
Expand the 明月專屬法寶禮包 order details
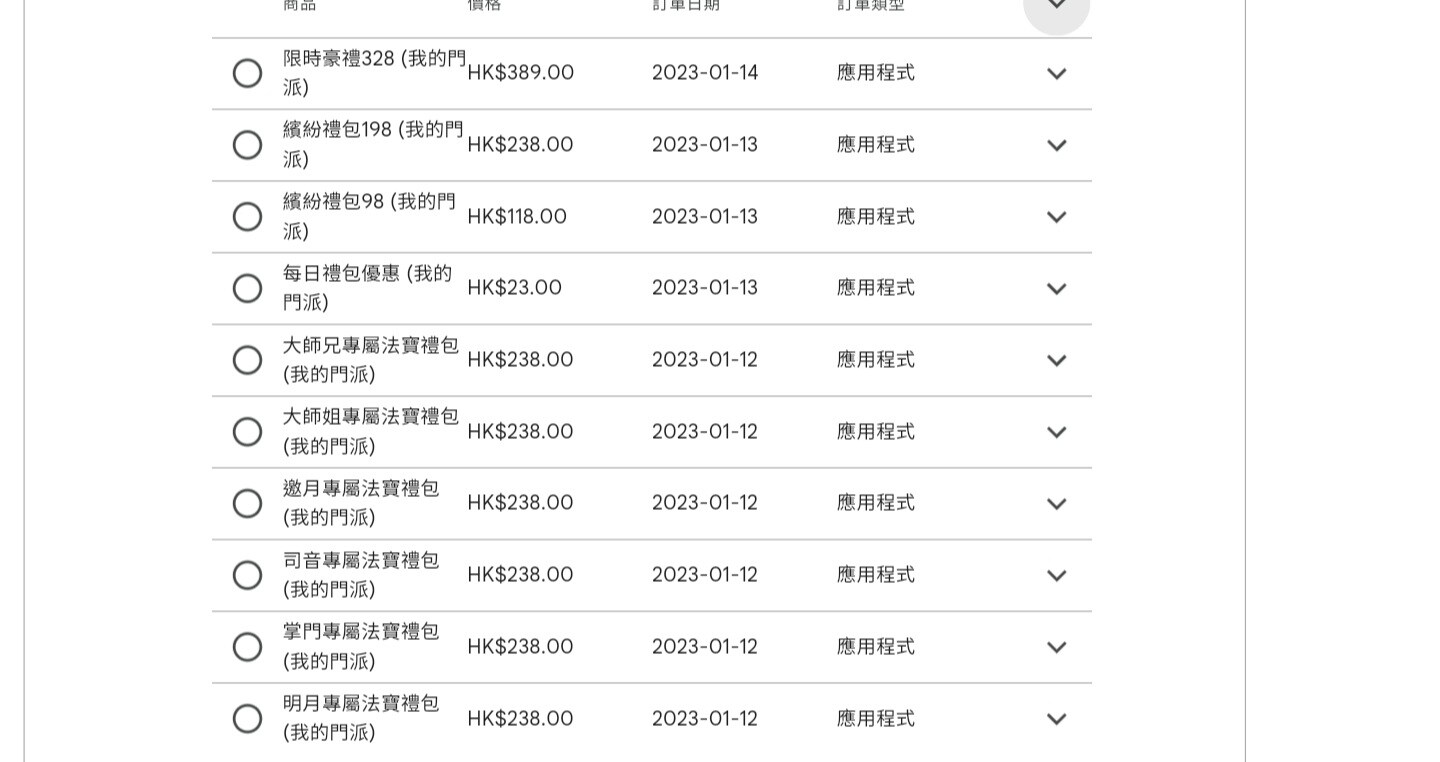pyautogui.click(x=1056, y=719)
